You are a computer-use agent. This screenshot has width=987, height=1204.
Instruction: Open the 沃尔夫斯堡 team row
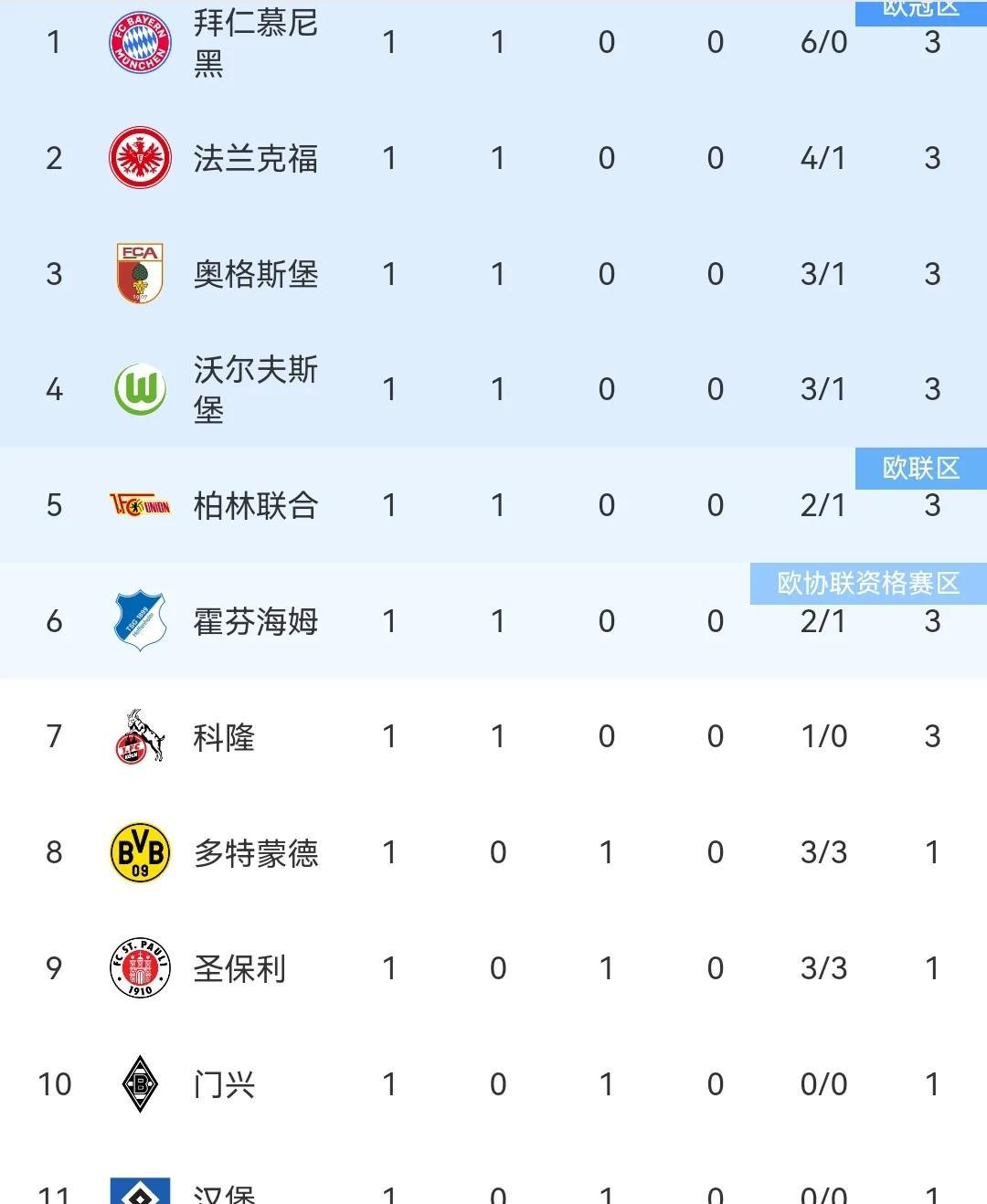tap(493, 389)
